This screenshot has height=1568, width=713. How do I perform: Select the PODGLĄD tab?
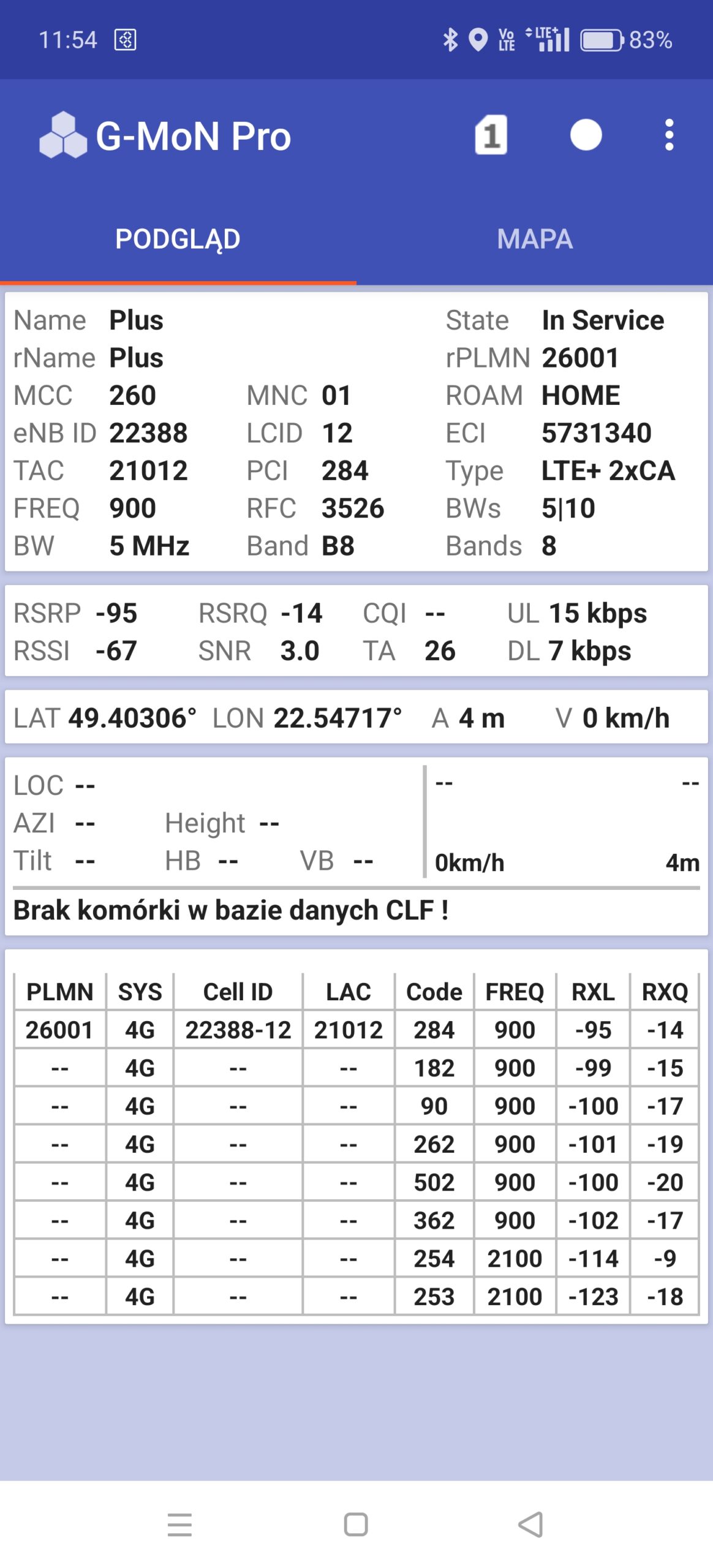pos(178,239)
